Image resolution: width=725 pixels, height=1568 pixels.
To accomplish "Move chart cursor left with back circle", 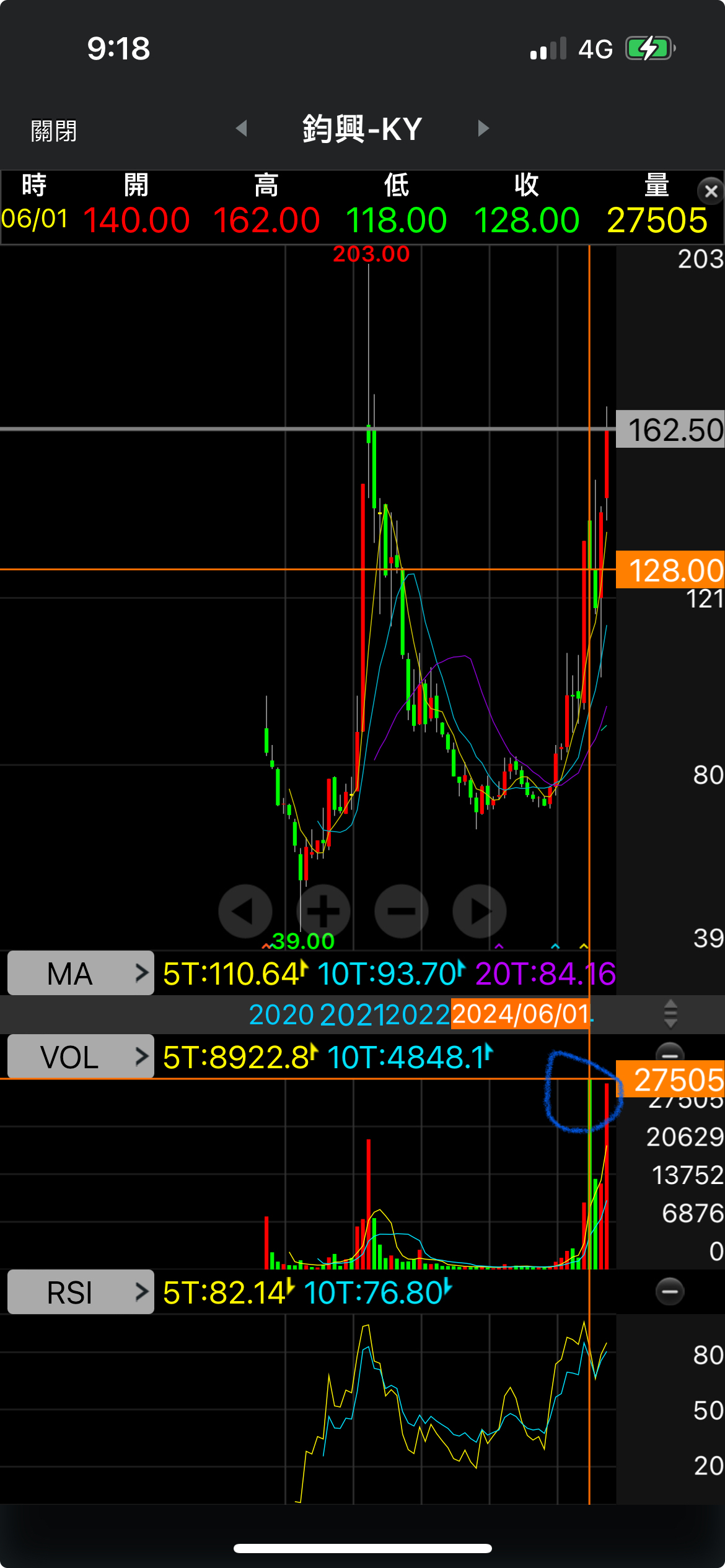I will pyautogui.click(x=245, y=911).
